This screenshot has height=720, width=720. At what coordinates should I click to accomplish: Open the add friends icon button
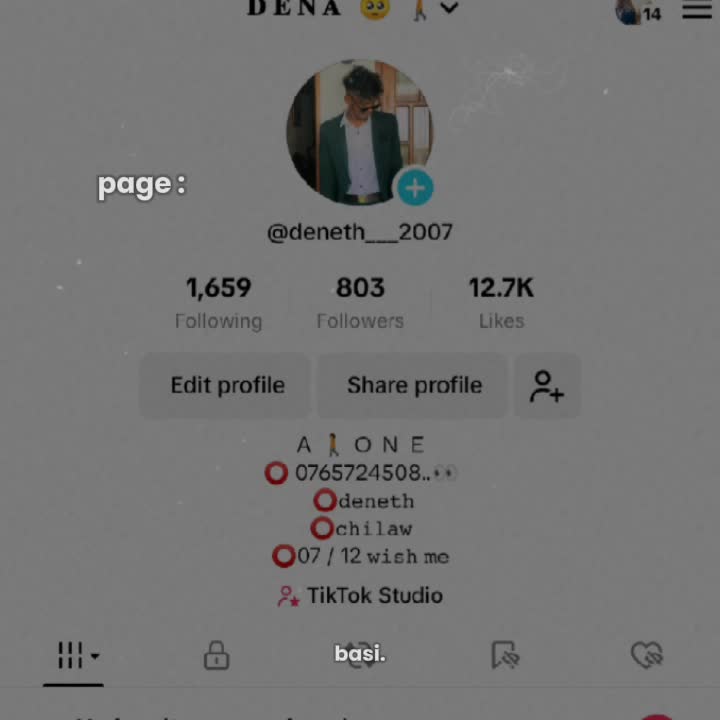(x=547, y=385)
